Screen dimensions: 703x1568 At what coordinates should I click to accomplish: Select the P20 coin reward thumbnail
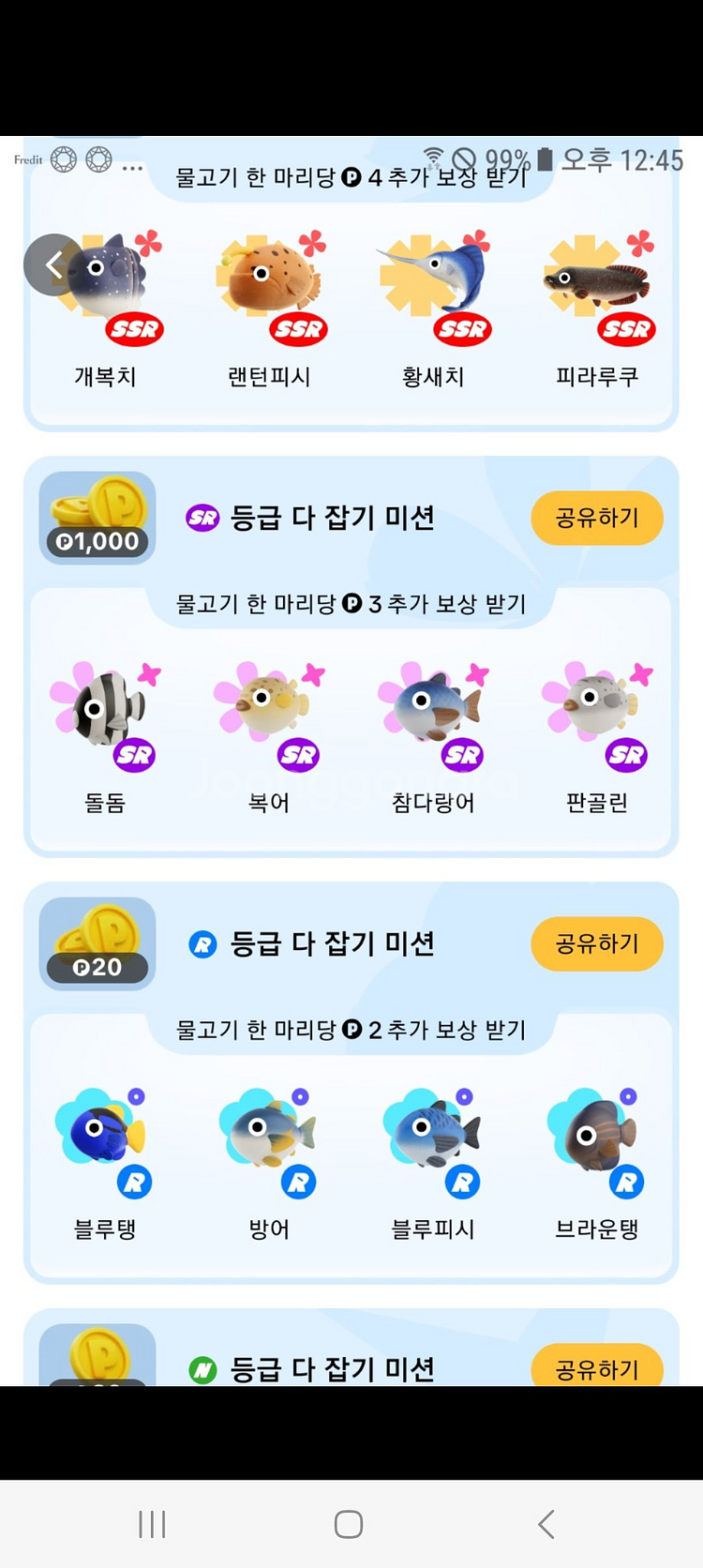tap(97, 942)
